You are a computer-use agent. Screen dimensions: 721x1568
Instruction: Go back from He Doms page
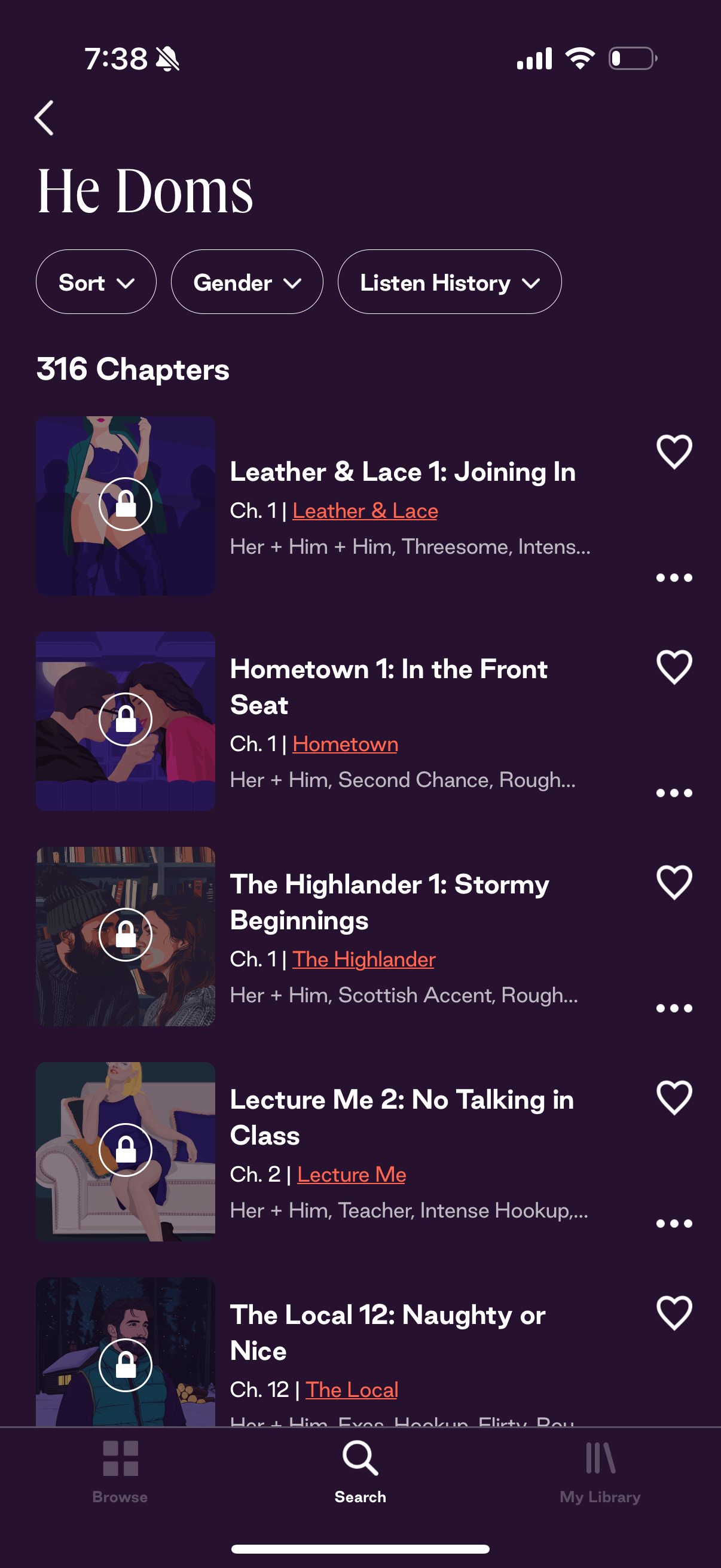coord(44,118)
